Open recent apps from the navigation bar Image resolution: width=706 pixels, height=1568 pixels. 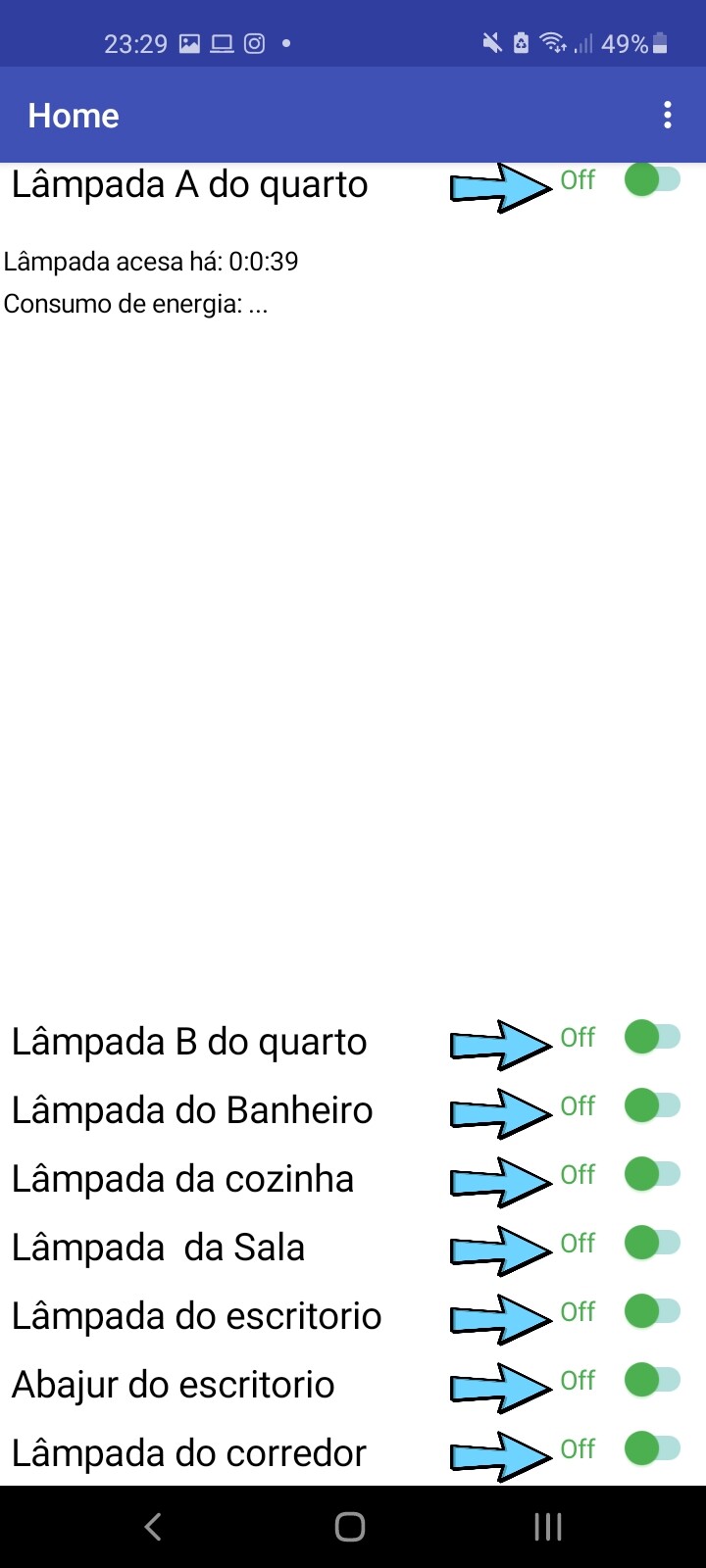pyautogui.click(x=547, y=1527)
